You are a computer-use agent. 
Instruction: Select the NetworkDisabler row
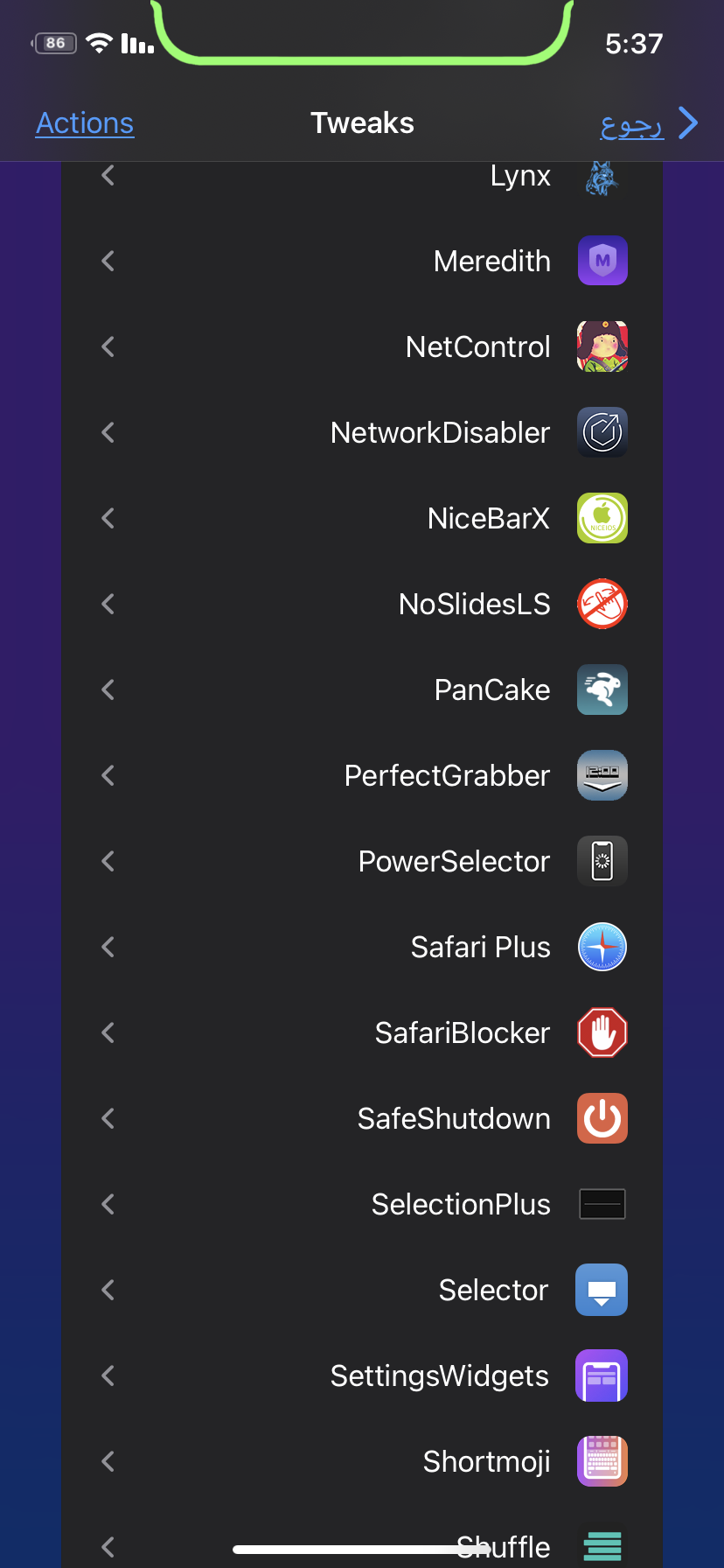pos(362,432)
